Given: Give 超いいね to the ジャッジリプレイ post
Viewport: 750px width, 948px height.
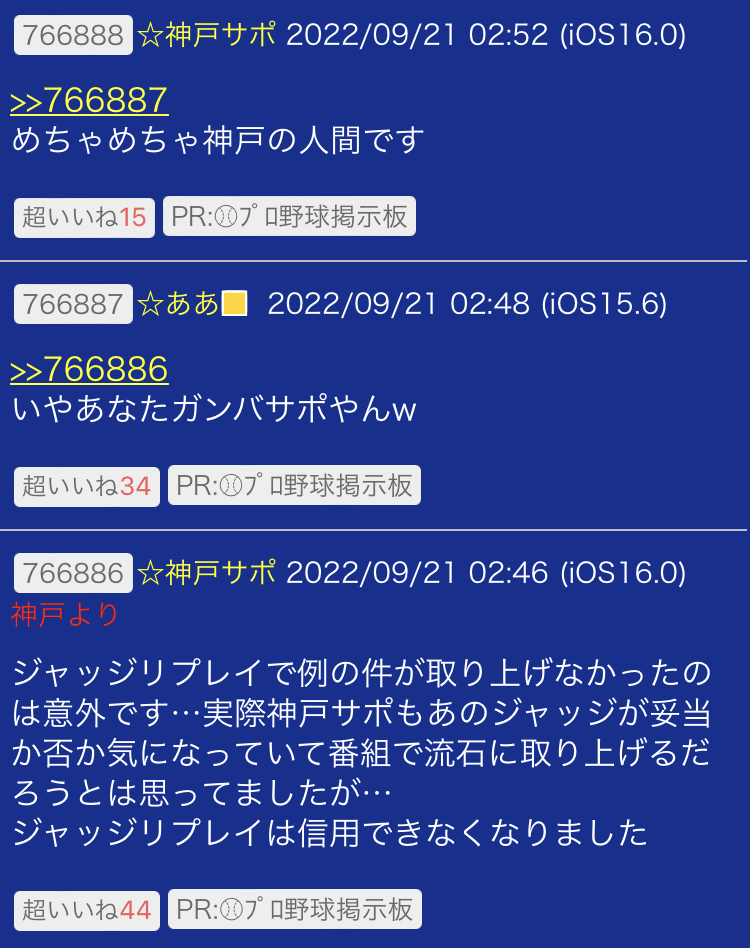Looking at the screenshot, I should (86, 910).
